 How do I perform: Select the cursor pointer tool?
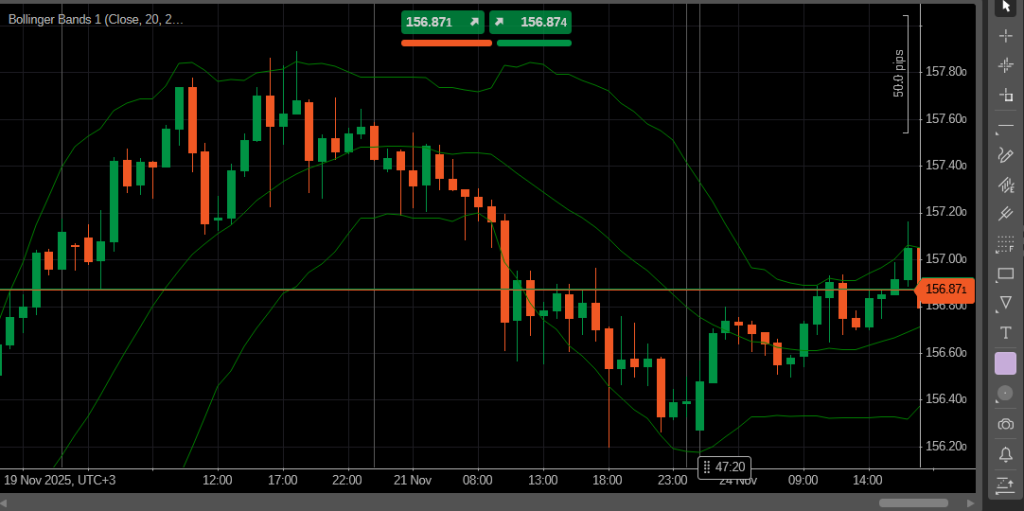point(1006,7)
